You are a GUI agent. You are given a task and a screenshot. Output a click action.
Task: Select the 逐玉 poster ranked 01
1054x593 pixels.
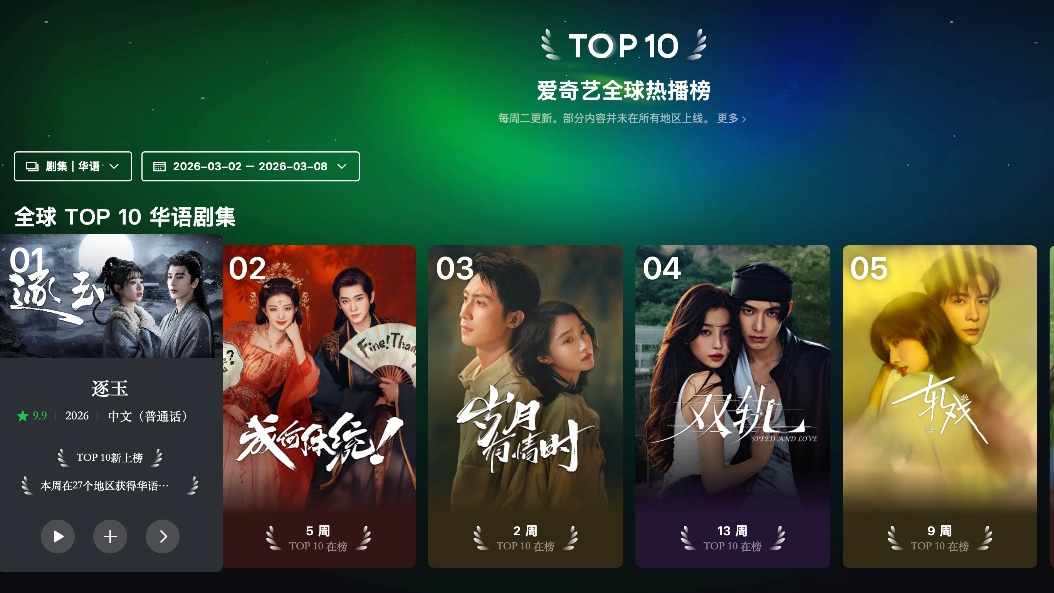click(110, 297)
